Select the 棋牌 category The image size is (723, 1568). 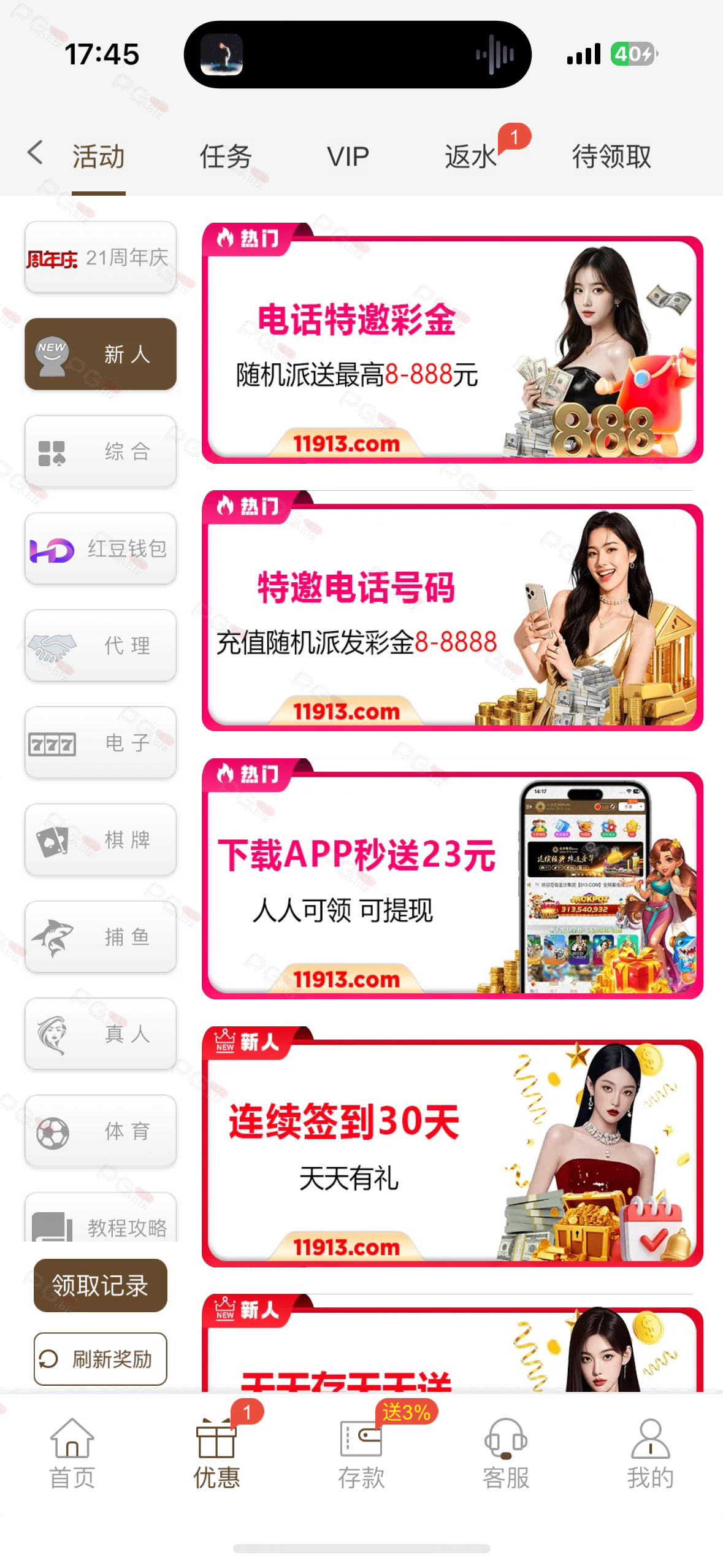point(101,840)
